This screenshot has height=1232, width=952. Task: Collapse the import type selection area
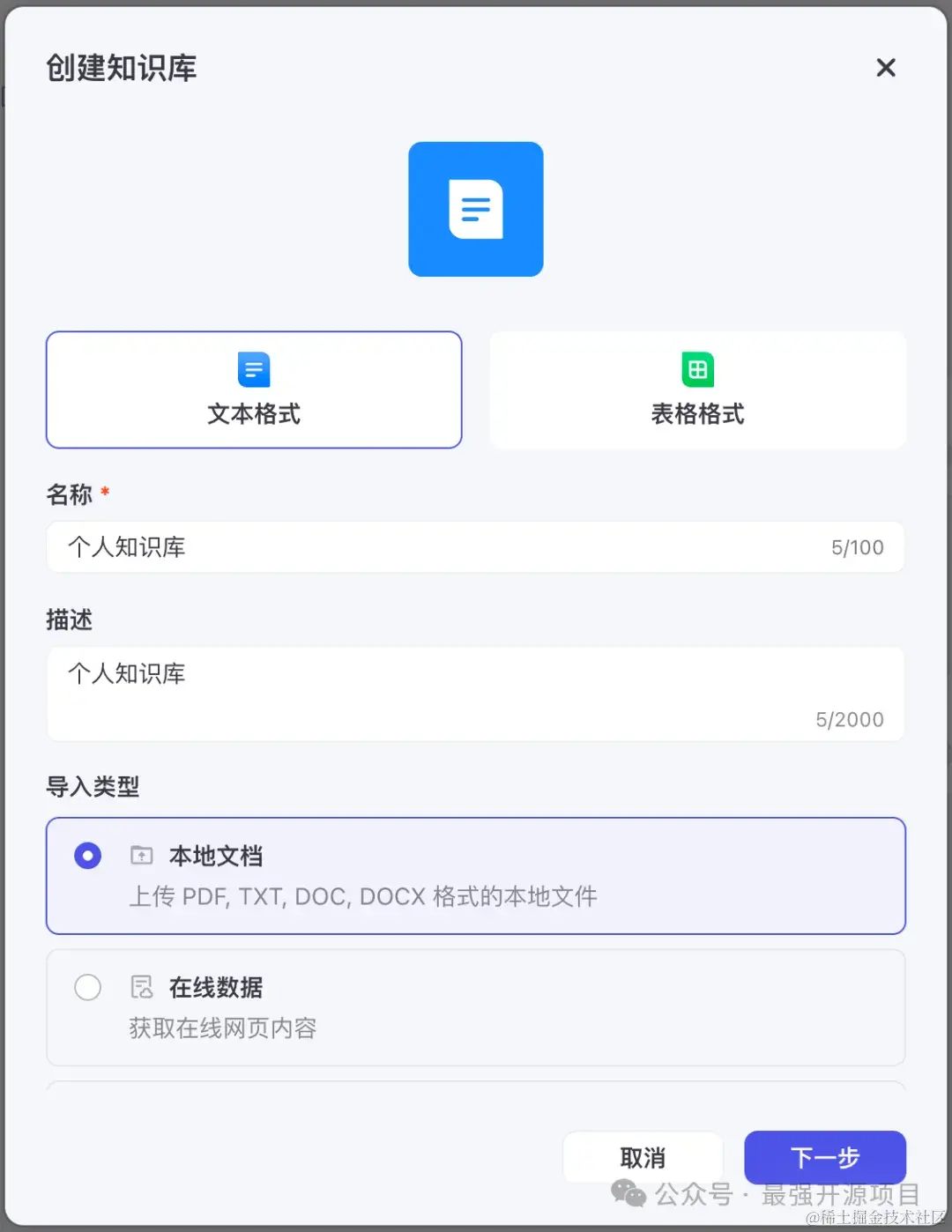(93, 786)
